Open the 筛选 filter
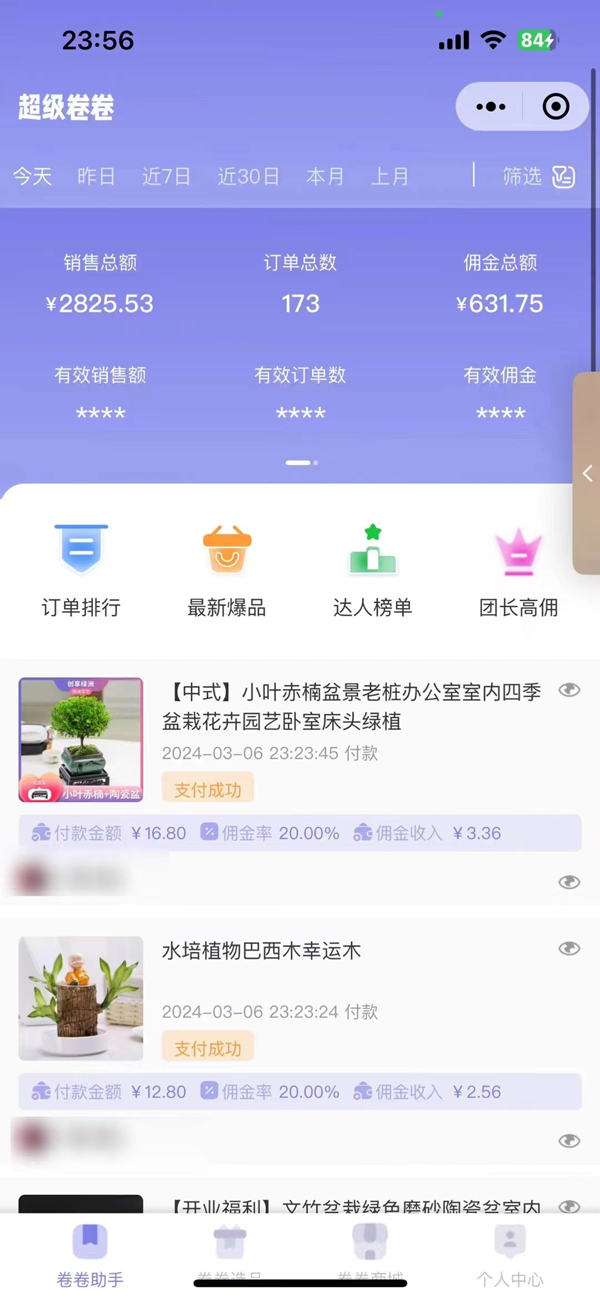This screenshot has width=600, height=1299. 538,177
